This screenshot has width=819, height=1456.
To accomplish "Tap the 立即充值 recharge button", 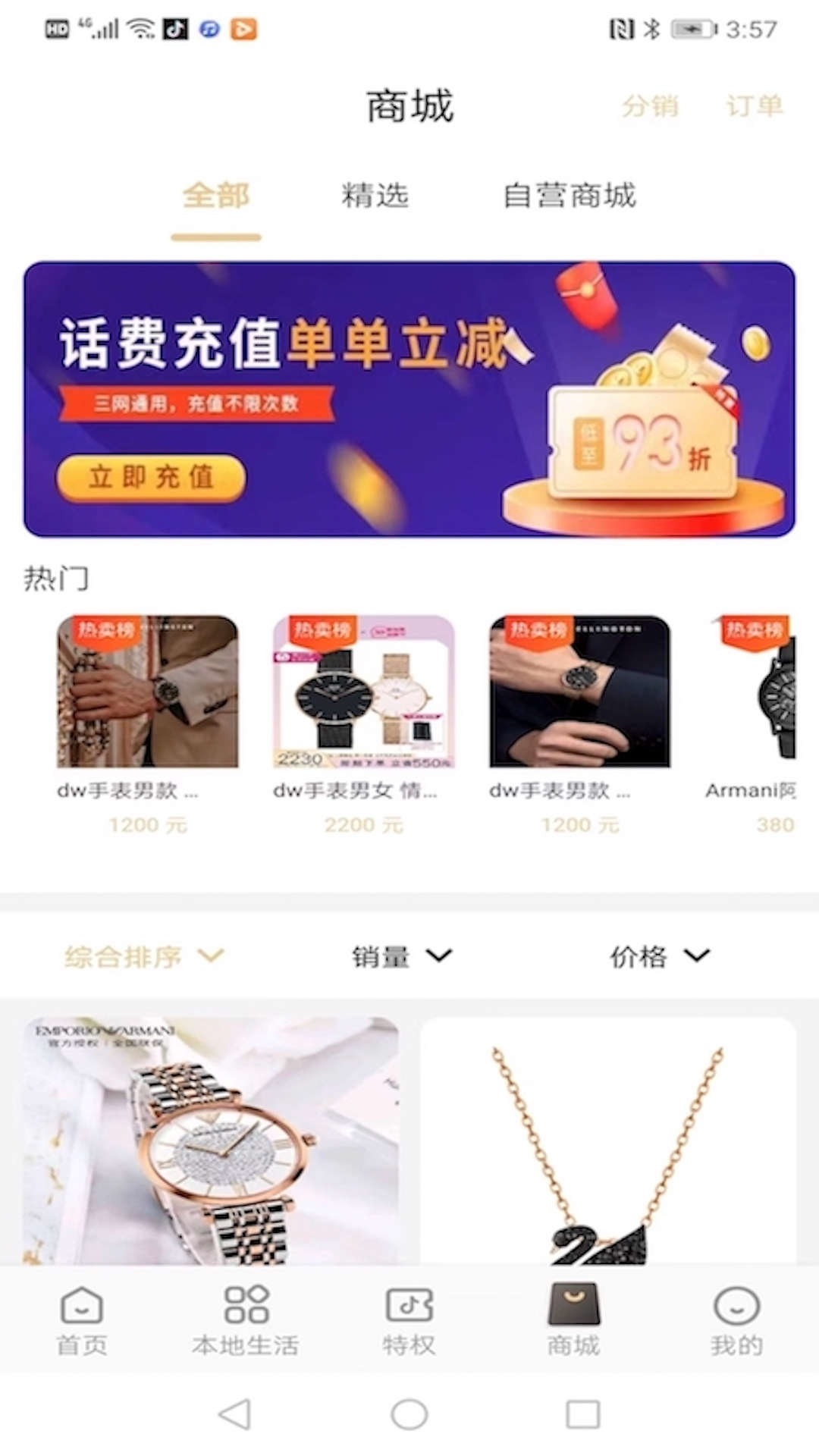I will [151, 478].
